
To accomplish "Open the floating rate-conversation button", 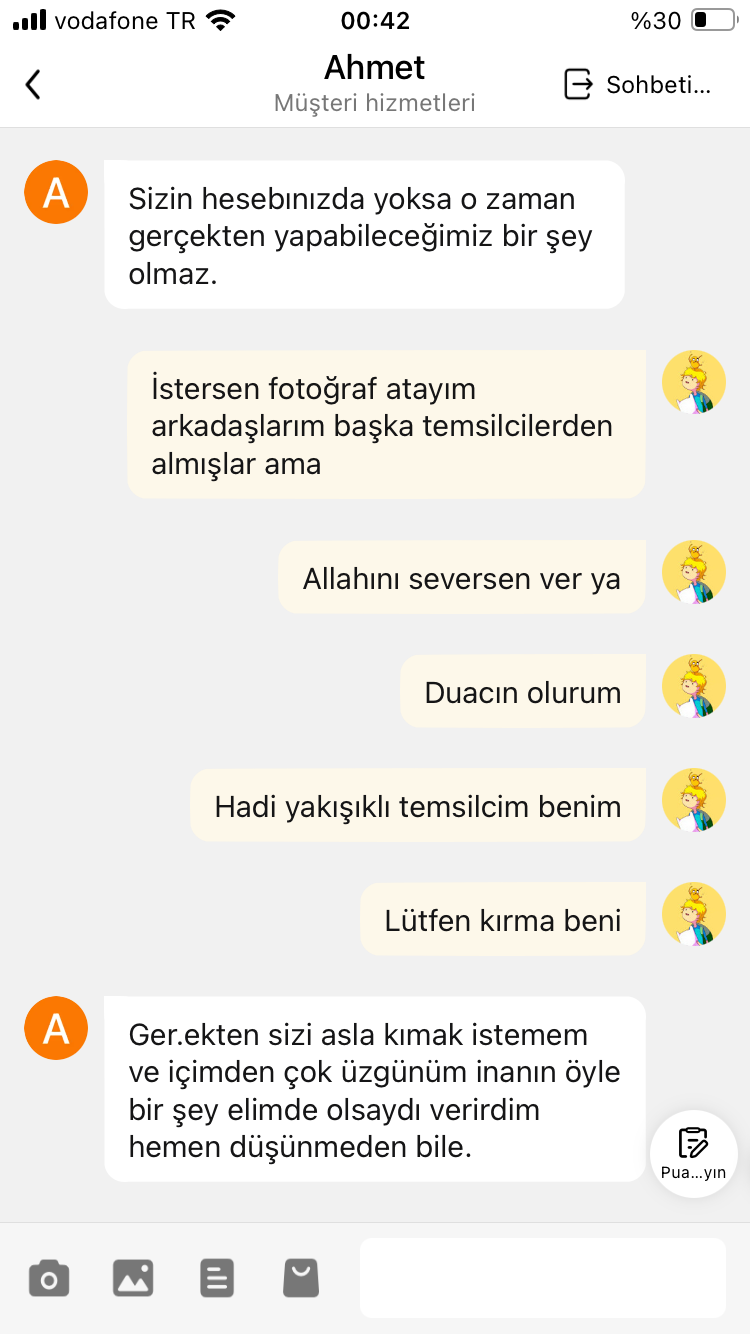I will 693,1154.
